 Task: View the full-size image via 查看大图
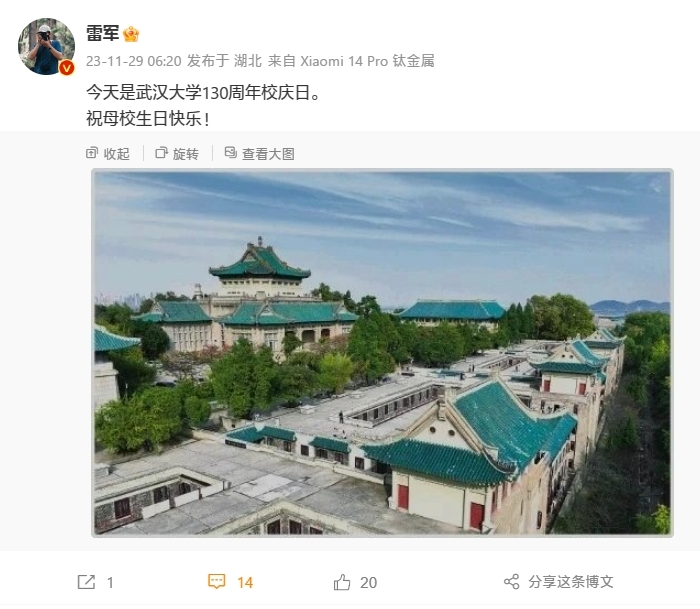point(259,153)
